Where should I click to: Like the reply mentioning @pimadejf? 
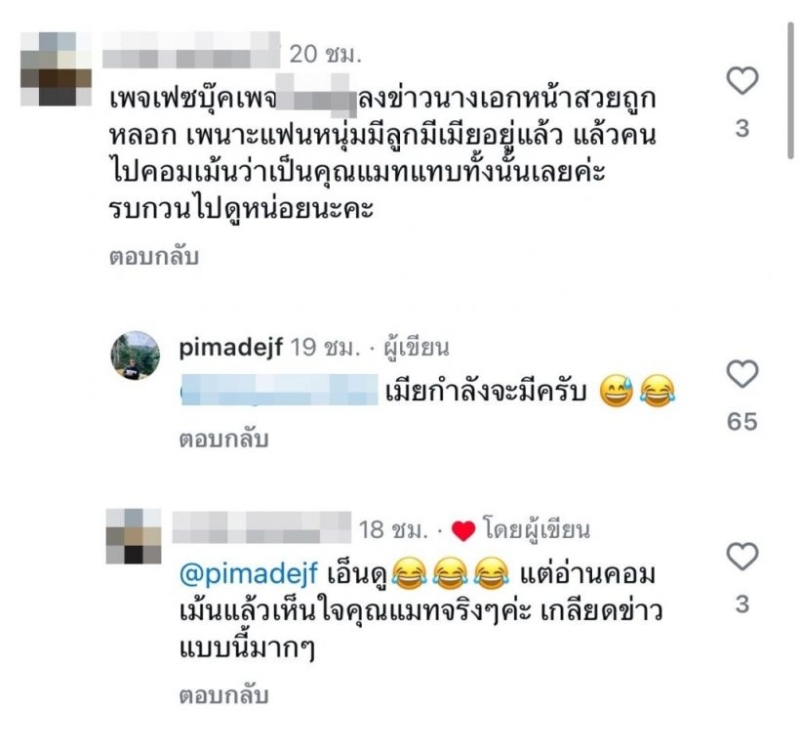(740, 559)
